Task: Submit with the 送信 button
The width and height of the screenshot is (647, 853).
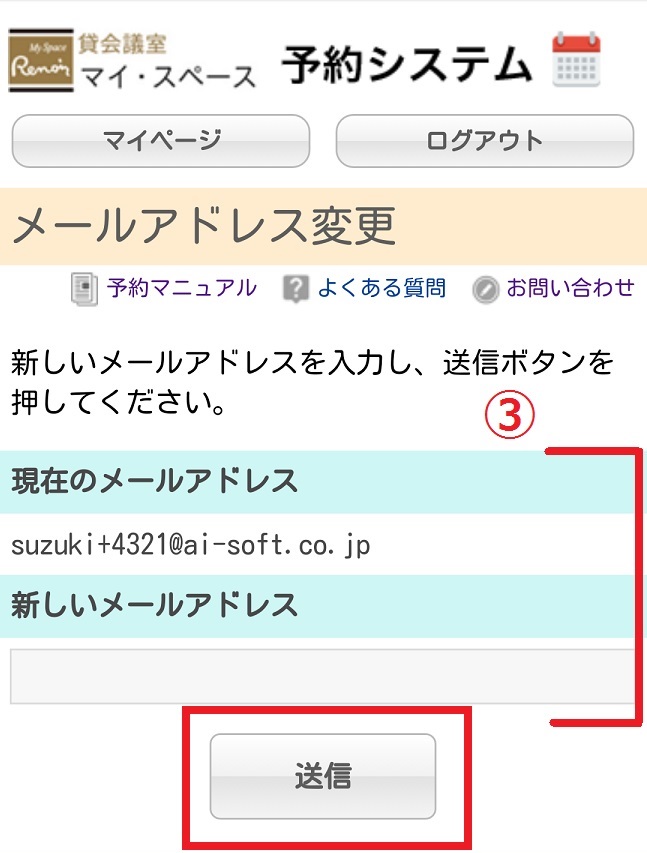Action: (x=322, y=776)
